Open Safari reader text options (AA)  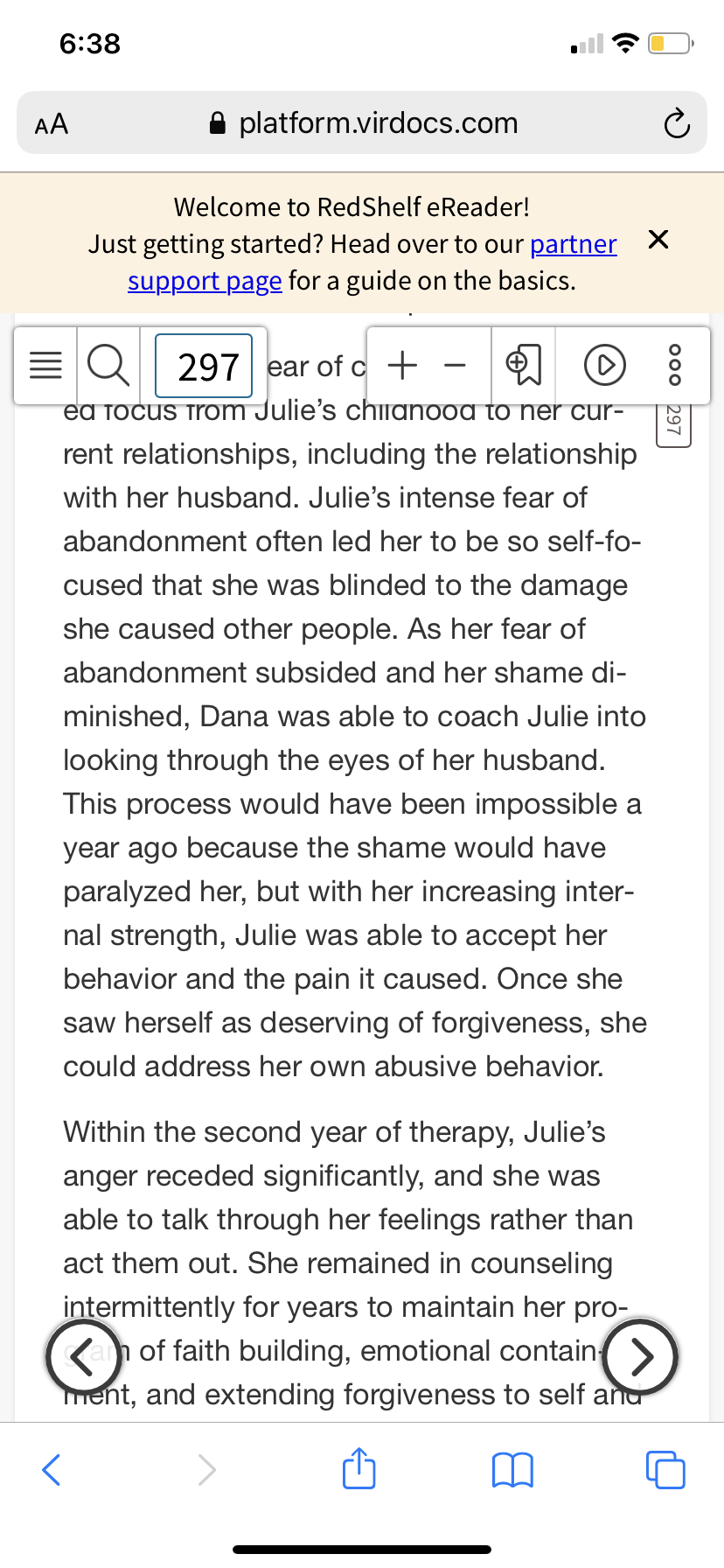(x=52, y=123)
